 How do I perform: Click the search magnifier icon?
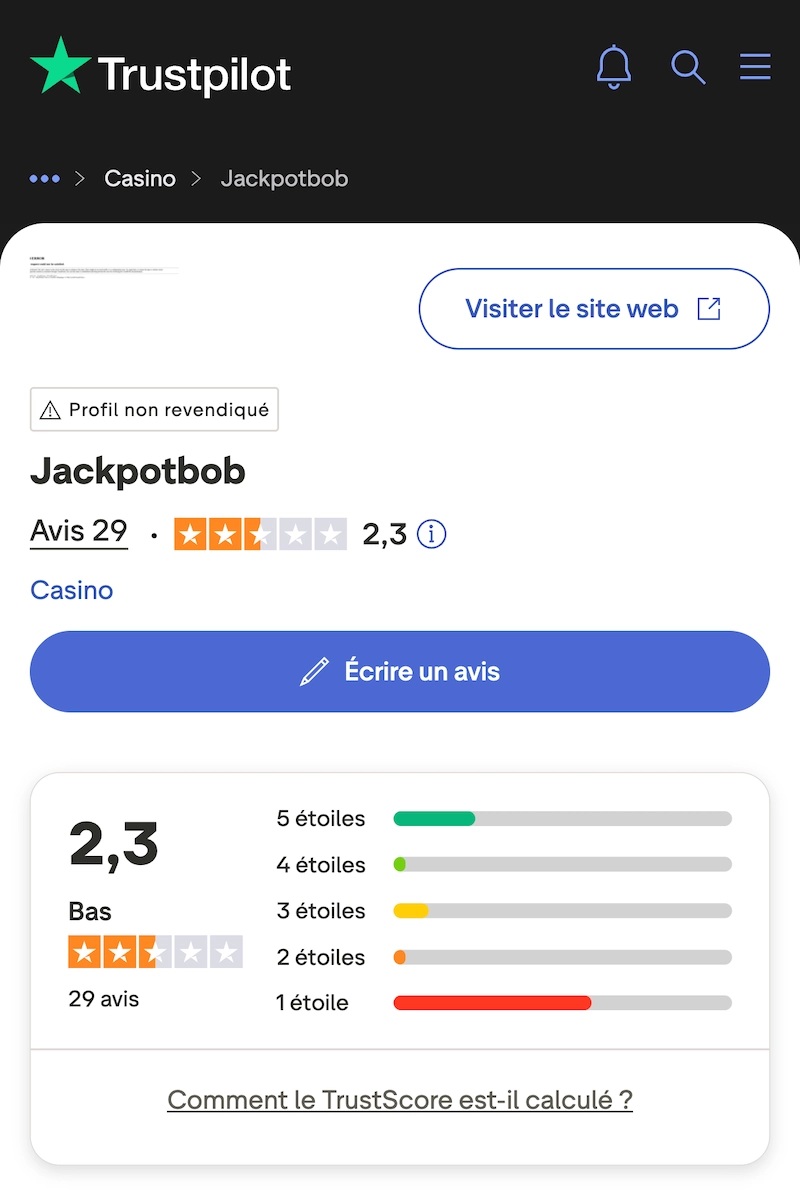[688, 67]
